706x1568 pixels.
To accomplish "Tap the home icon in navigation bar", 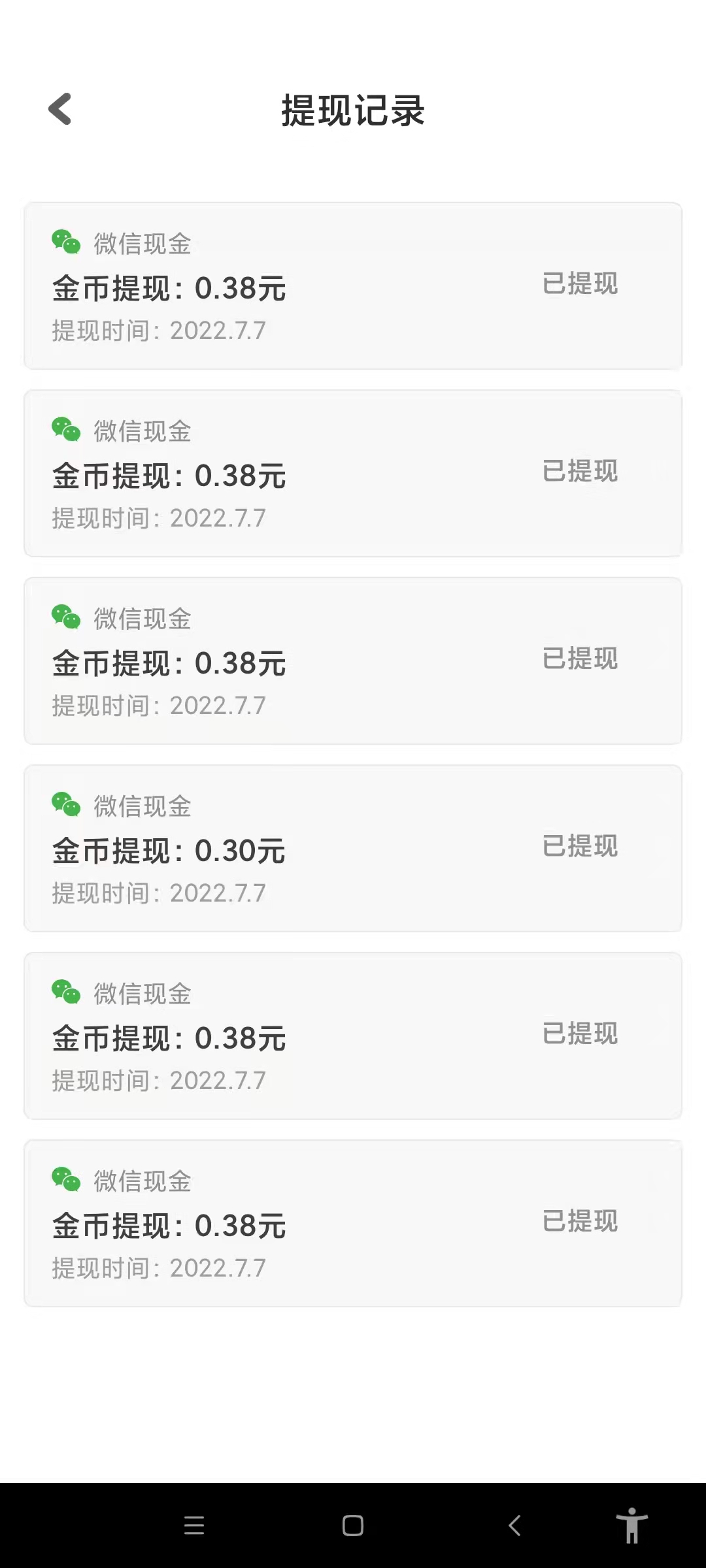I will (x=353, y=1527).
